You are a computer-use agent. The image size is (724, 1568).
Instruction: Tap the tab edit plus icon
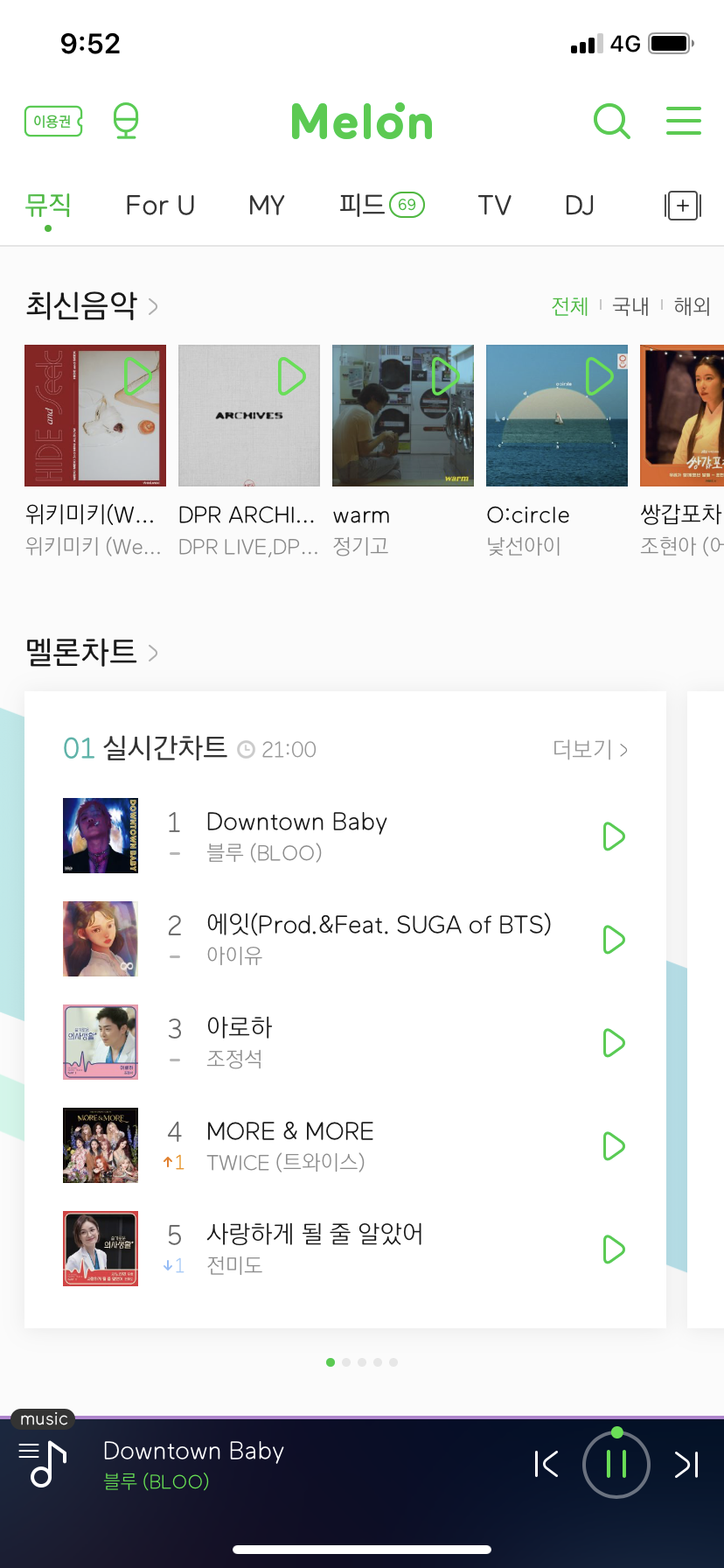tap(683, 206)
